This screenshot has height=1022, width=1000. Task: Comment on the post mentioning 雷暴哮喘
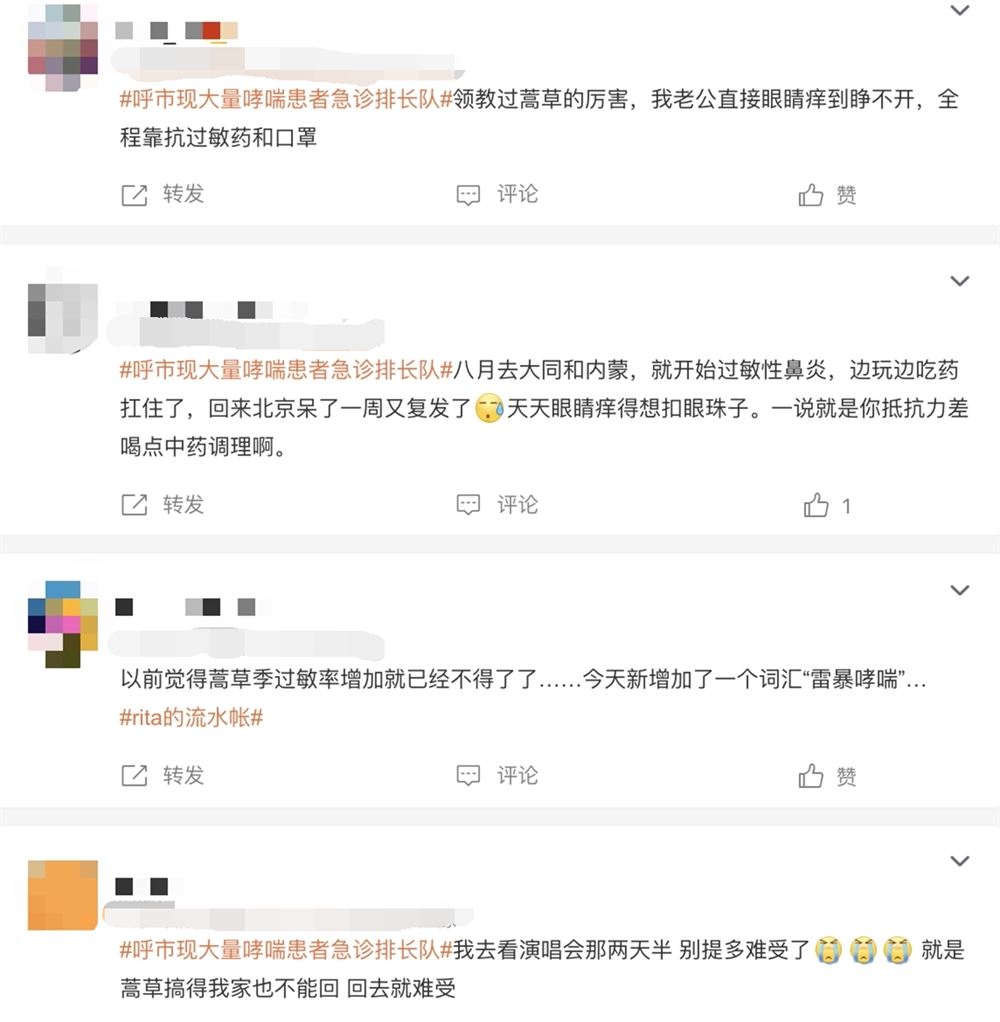(x=497, y=775)
